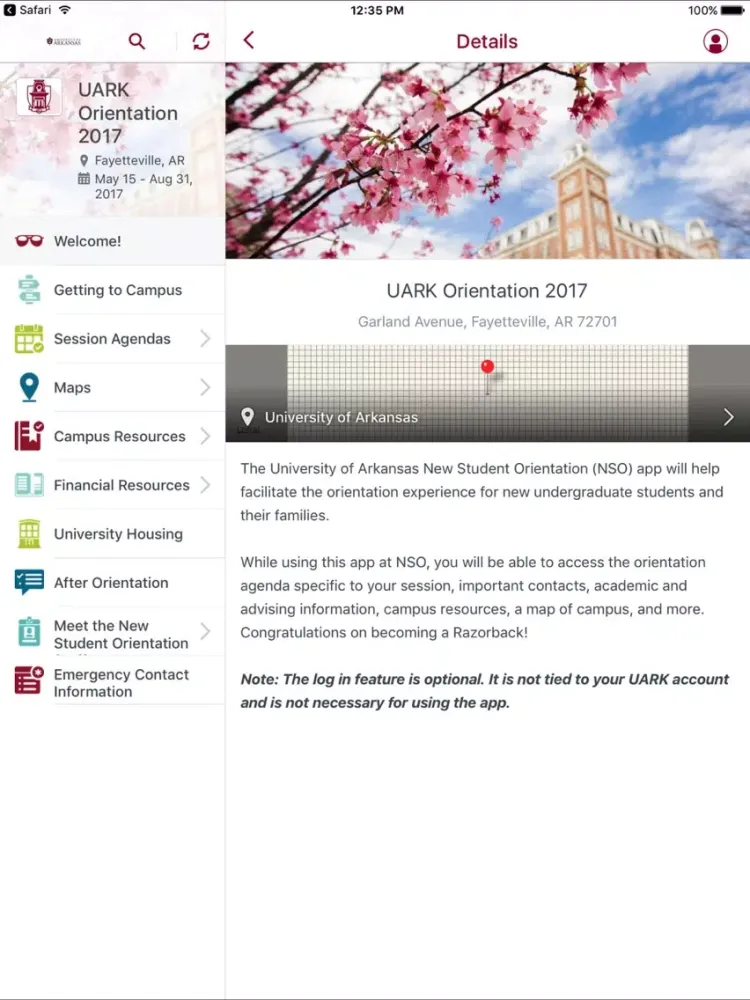Refresh the event with the sync icon
750x1000 pixels.
click(x=201, y=41)
